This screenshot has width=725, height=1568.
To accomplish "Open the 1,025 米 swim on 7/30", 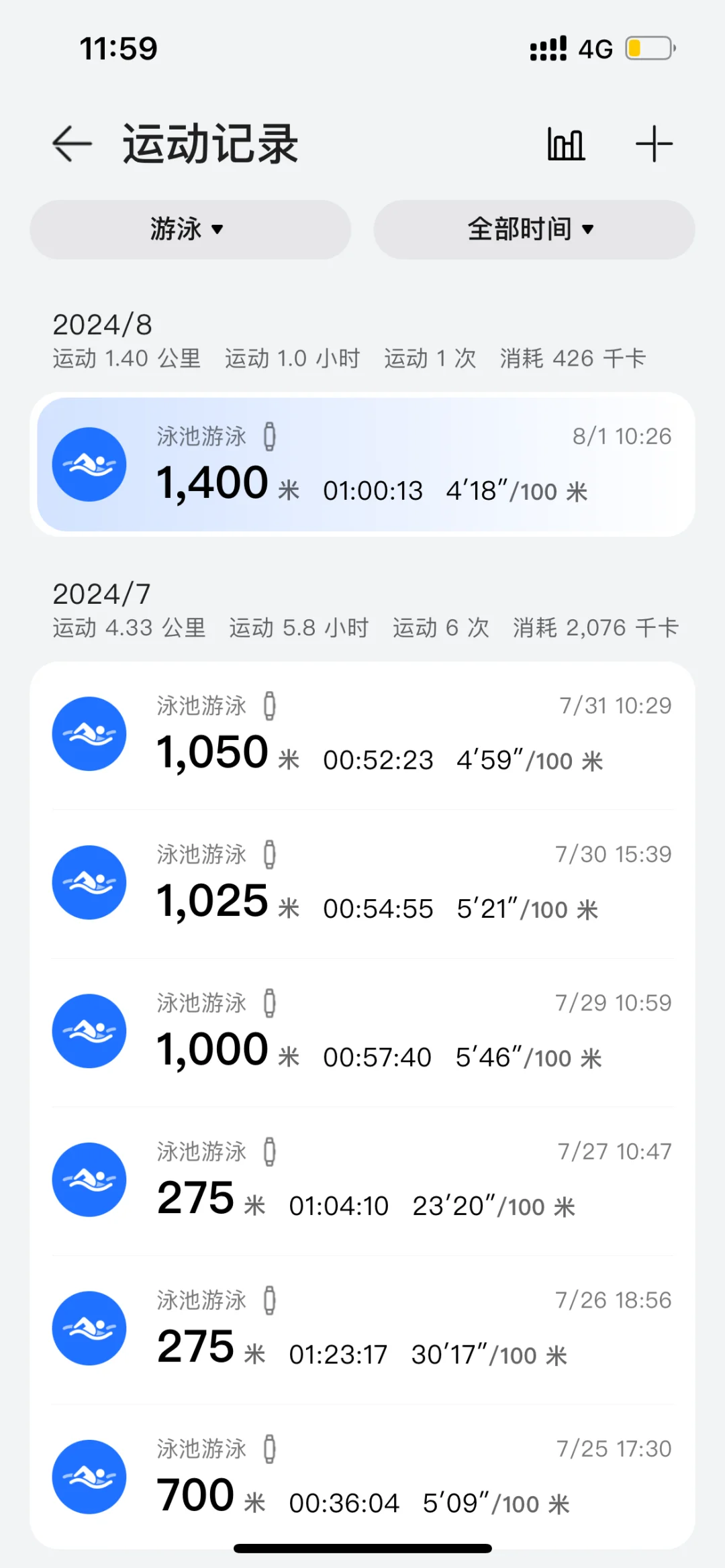I will 362,884.
